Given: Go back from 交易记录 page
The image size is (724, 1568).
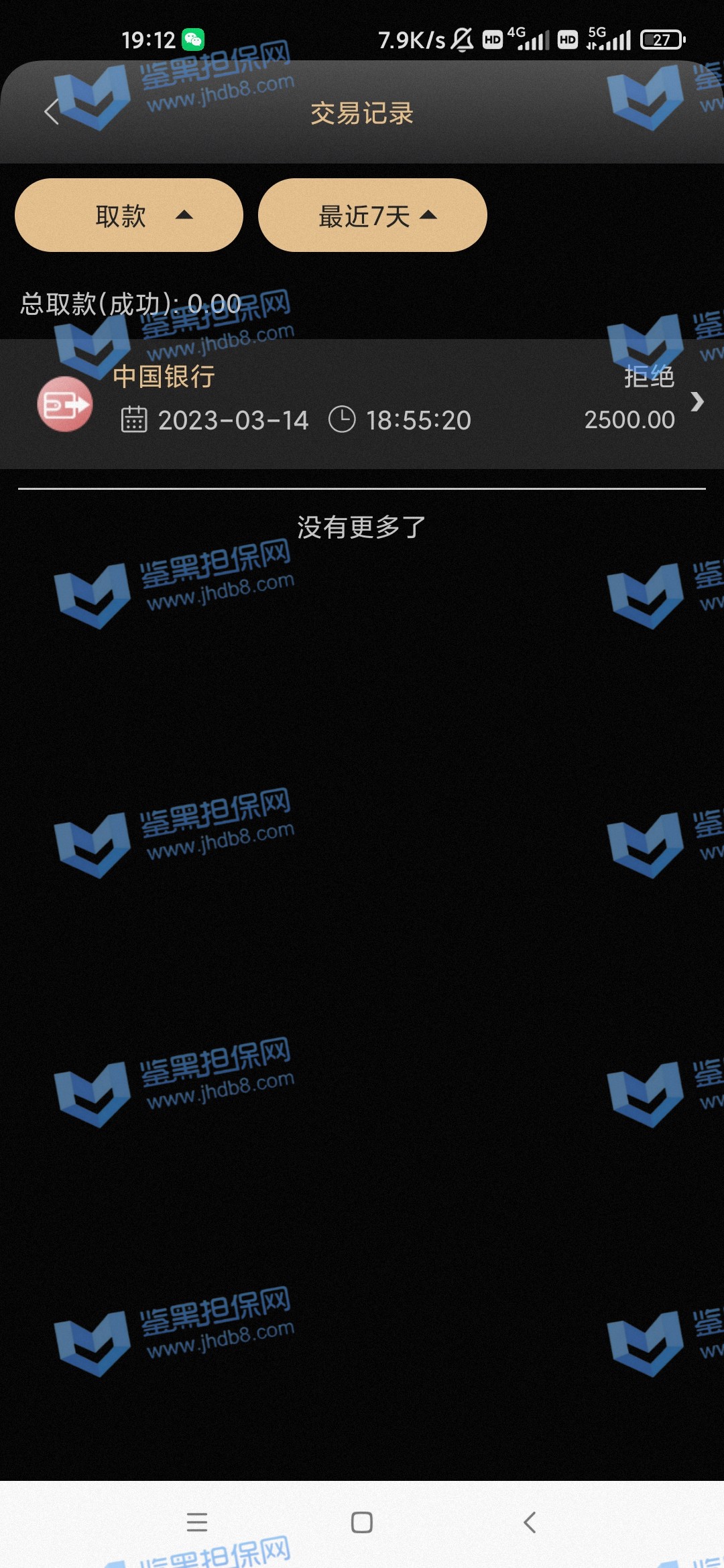Looking at the screenshot, I should point(52,112).
